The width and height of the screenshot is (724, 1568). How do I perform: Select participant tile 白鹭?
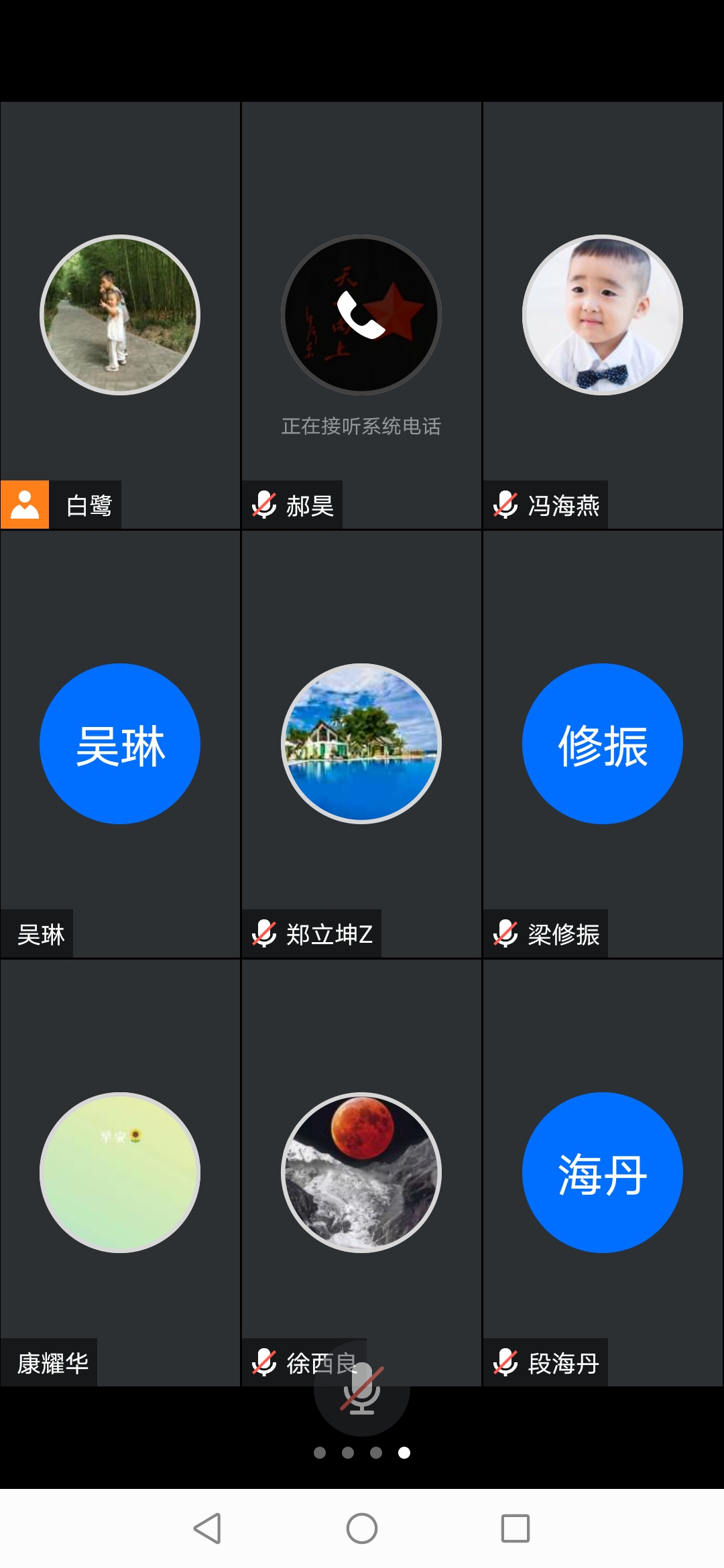click(120, 315)
